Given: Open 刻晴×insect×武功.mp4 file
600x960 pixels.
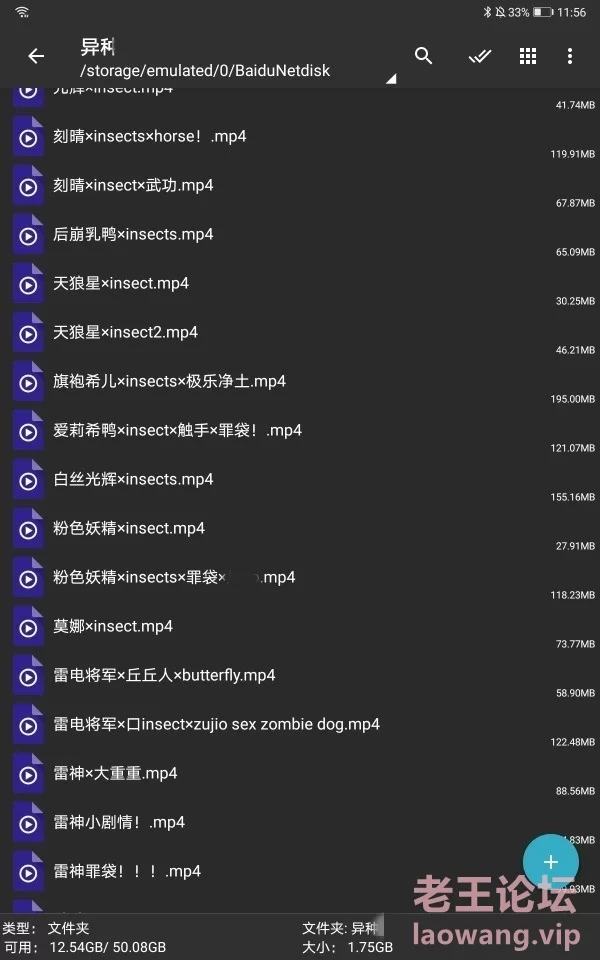Looking at the screenshot, I should point(300,187).
